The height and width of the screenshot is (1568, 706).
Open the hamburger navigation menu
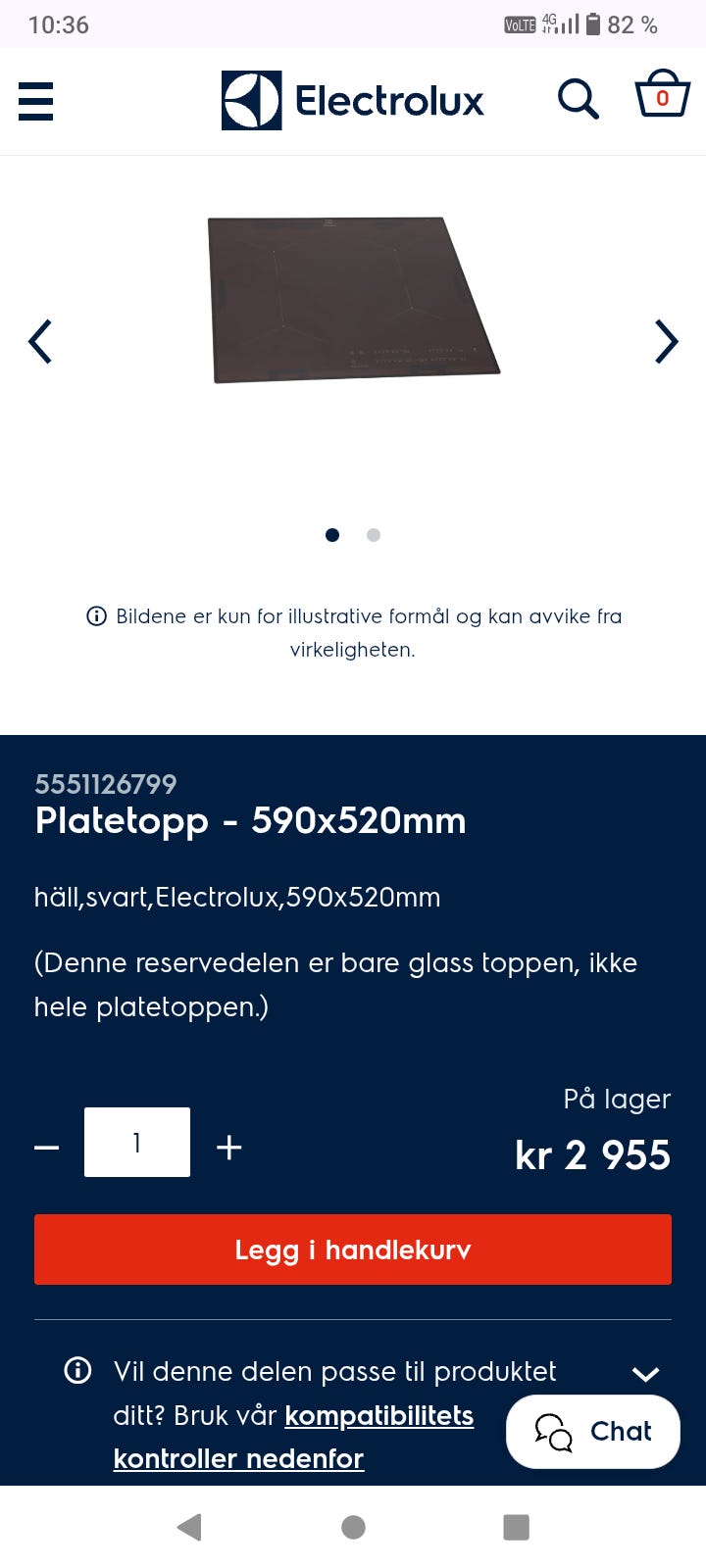pyautogui.click(x=35, y=101)
